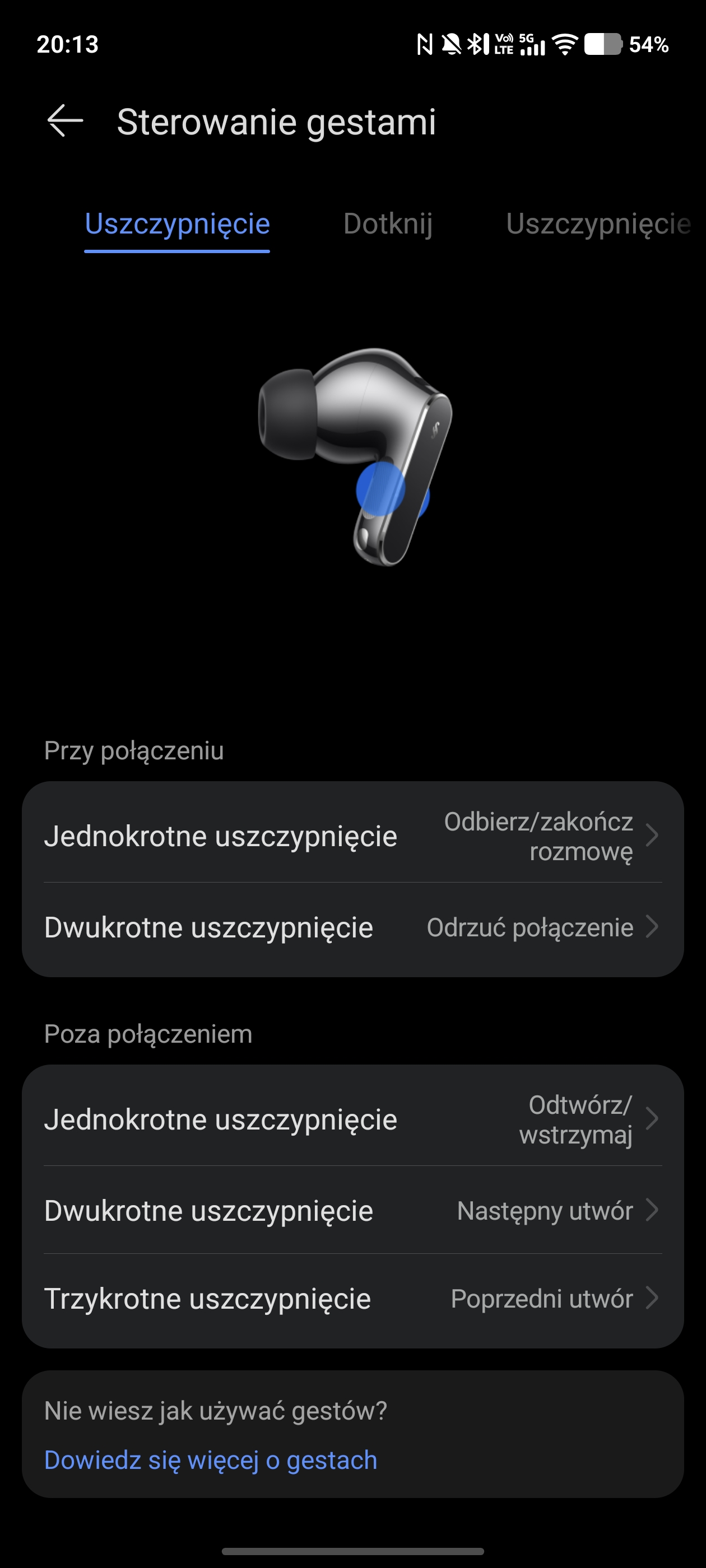
Task: Switch to the Dotknij tab
Action: pyautogui.click(x=387, y=224)
